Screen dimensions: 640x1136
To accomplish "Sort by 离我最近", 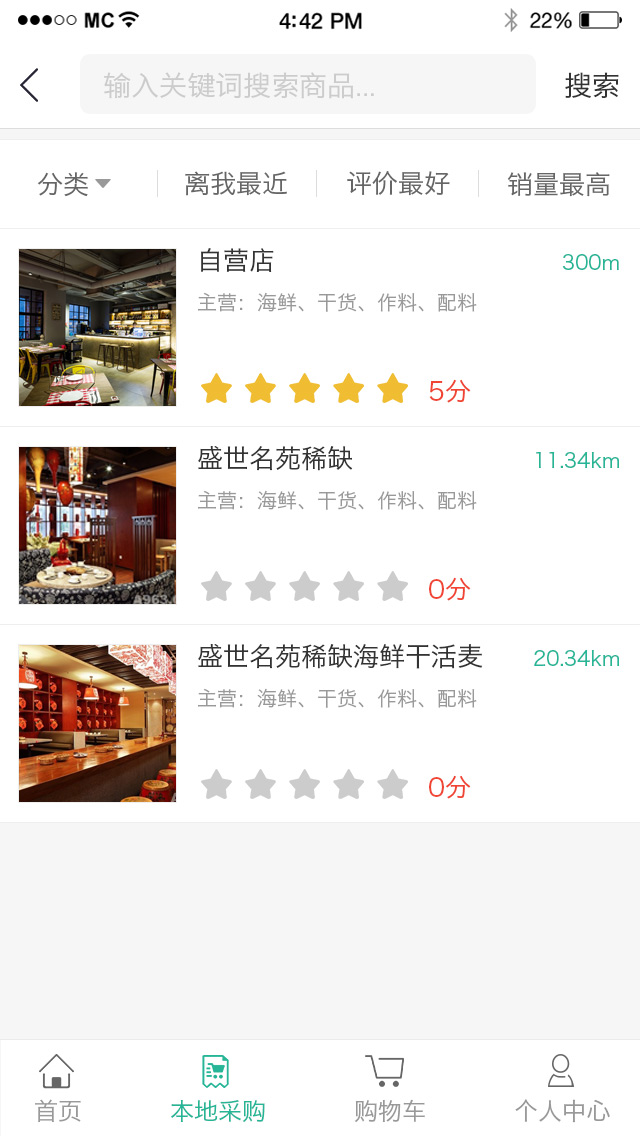I will click(x=236, y=184).
